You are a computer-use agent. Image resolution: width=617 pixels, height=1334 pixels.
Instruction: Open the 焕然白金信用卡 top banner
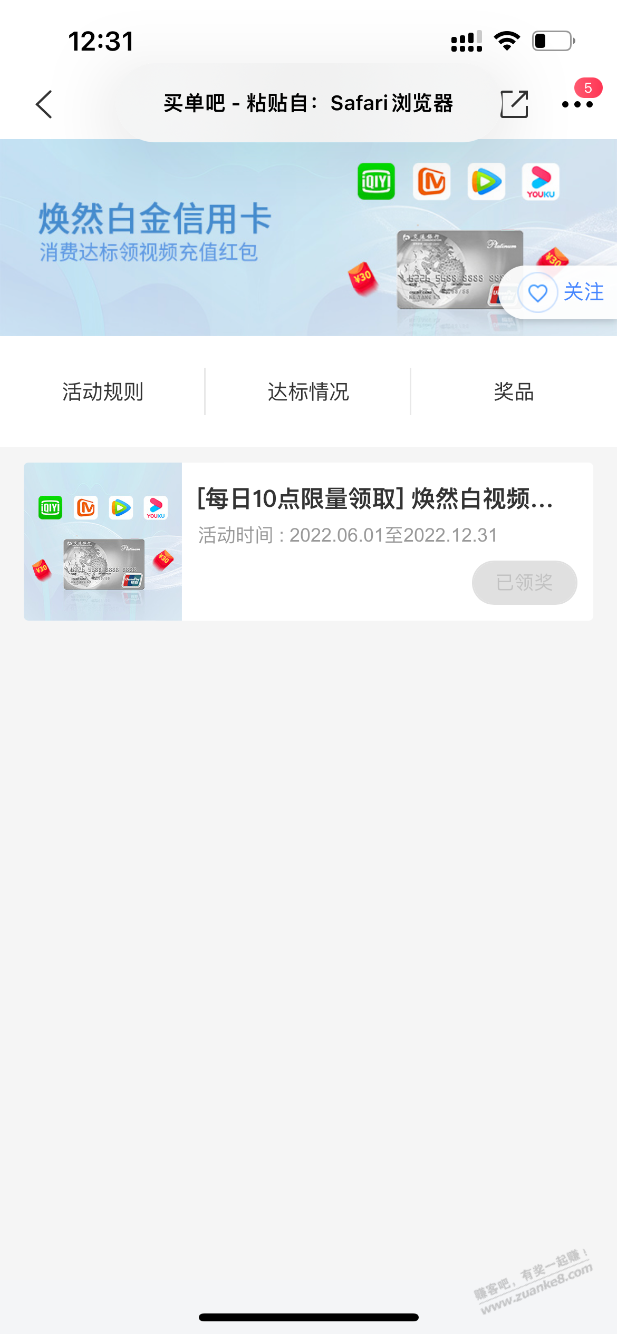pyautogui.click(x=308, y=238)
